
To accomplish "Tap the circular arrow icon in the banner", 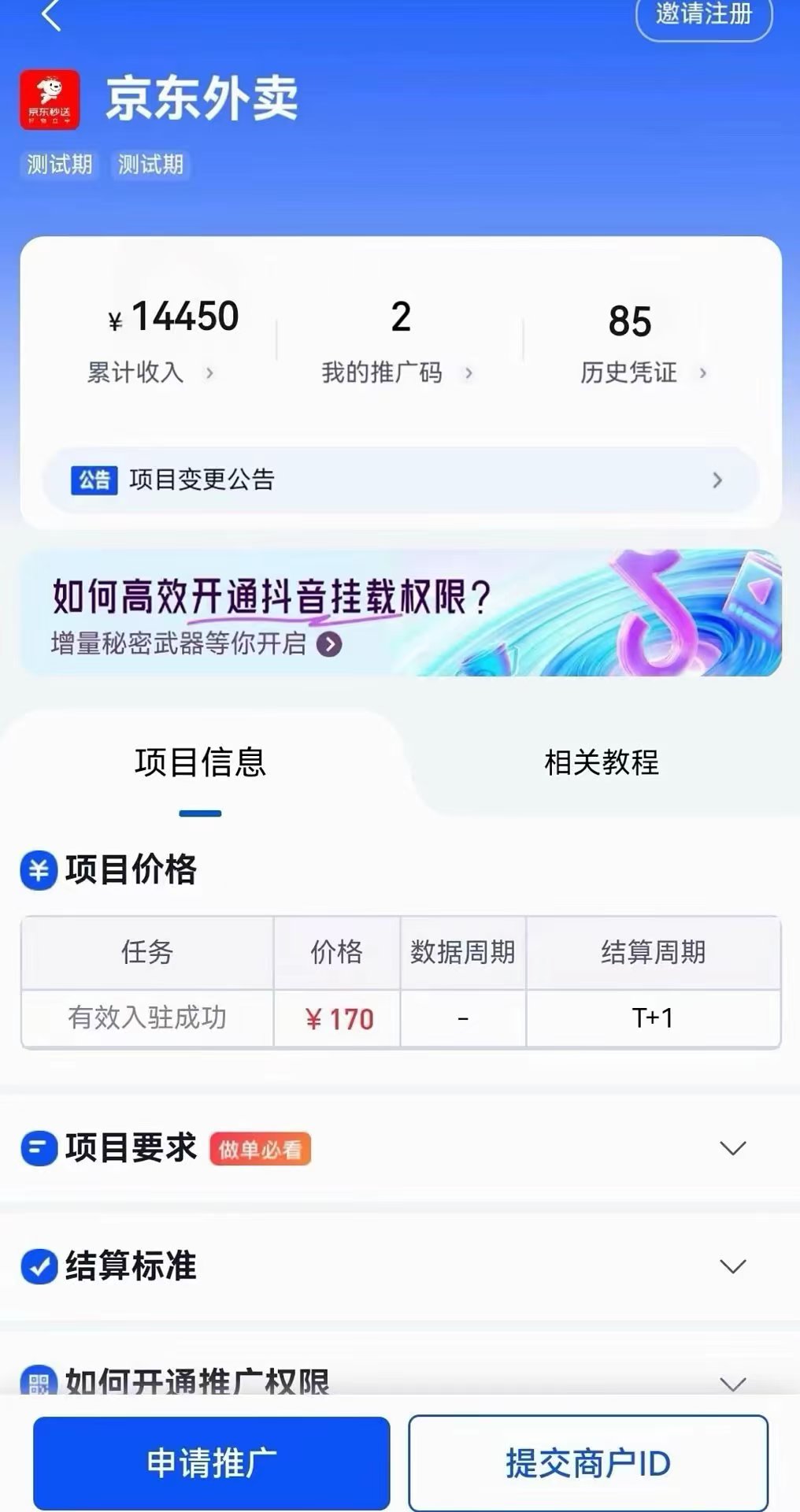I will pyautogui.click(x=330, y=644).
